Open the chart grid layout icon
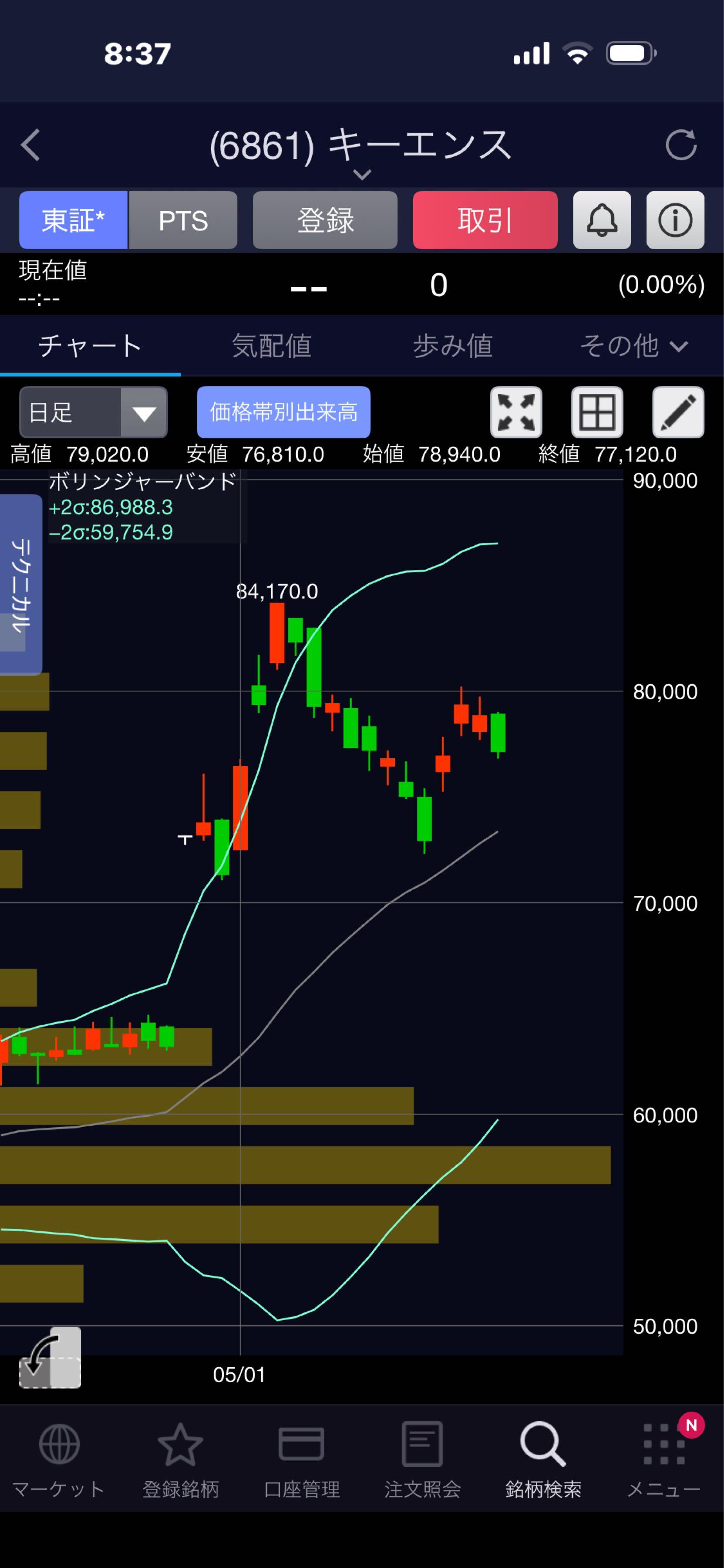The image size is (724, 1568). pos(597,412)
